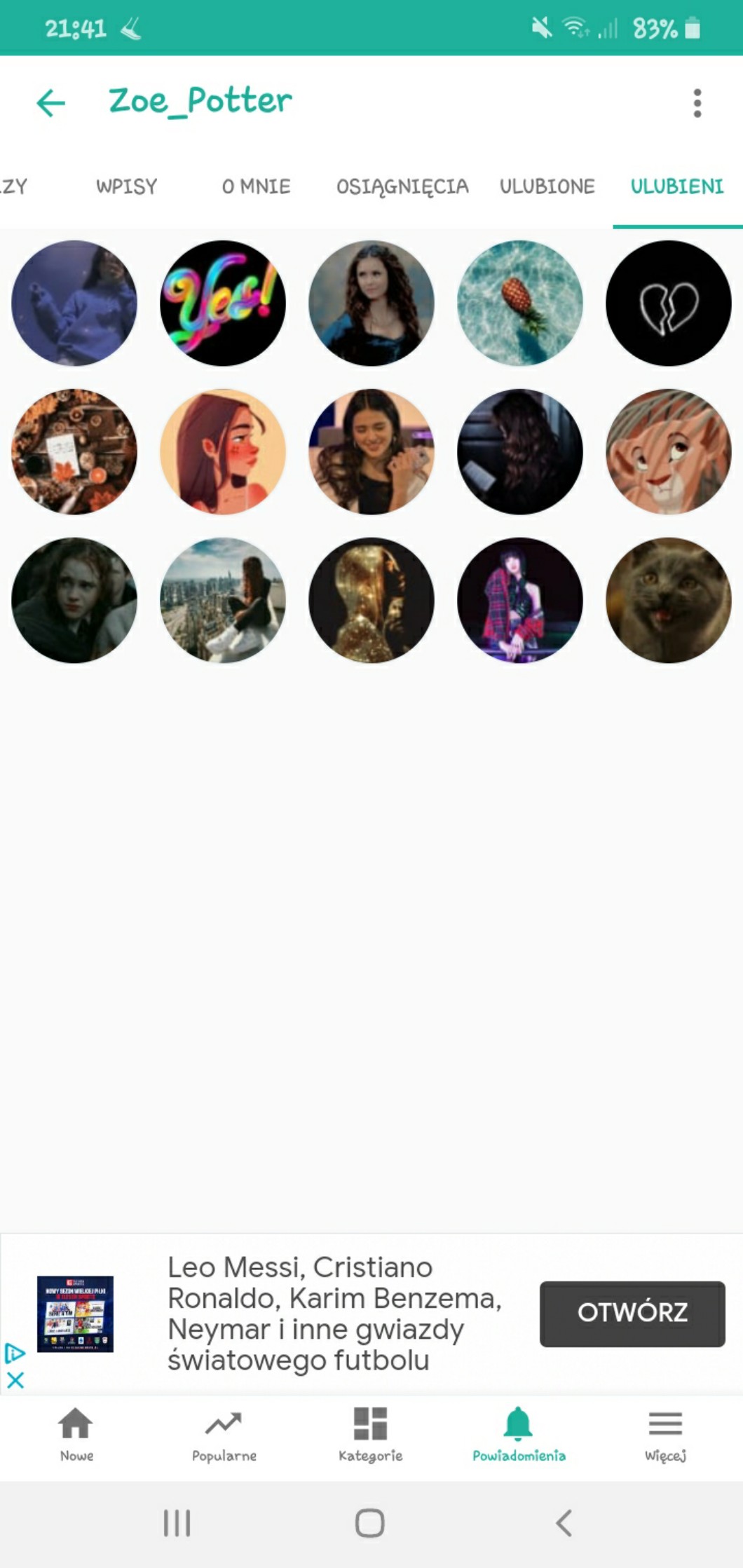Switch to the O MNIE tab
743x1568 pixels.
(x=256, y=186)
